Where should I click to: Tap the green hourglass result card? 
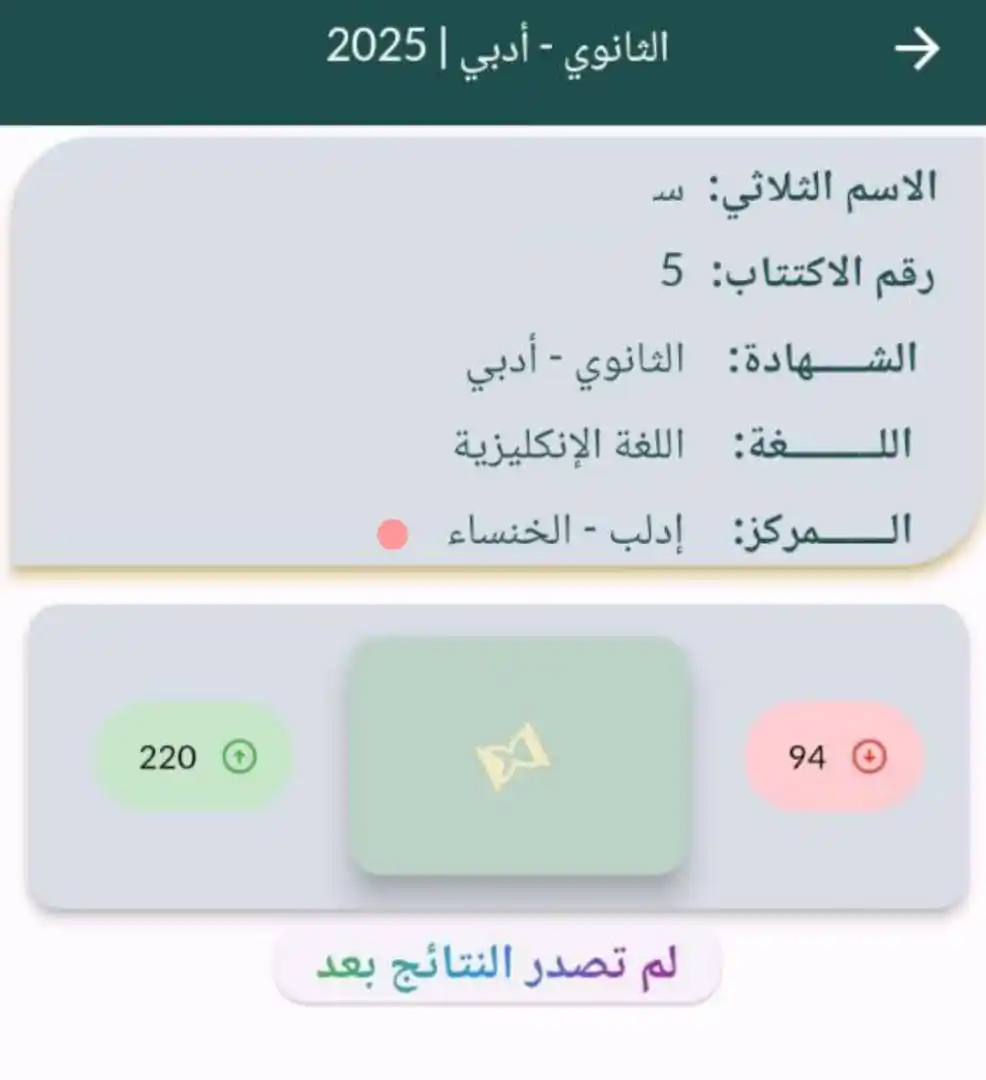tap(518, 756)
